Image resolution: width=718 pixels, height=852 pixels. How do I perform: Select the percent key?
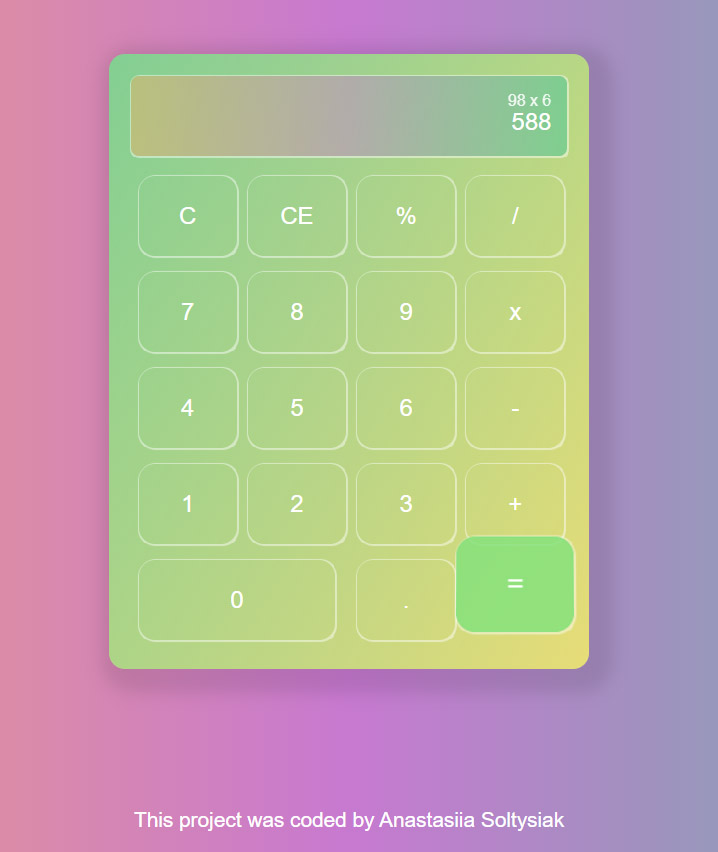point(406,216)
